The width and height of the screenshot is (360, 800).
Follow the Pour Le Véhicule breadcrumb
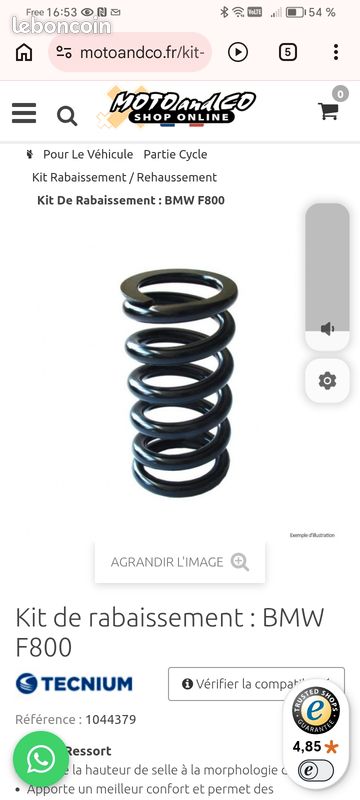click(88, 154)
